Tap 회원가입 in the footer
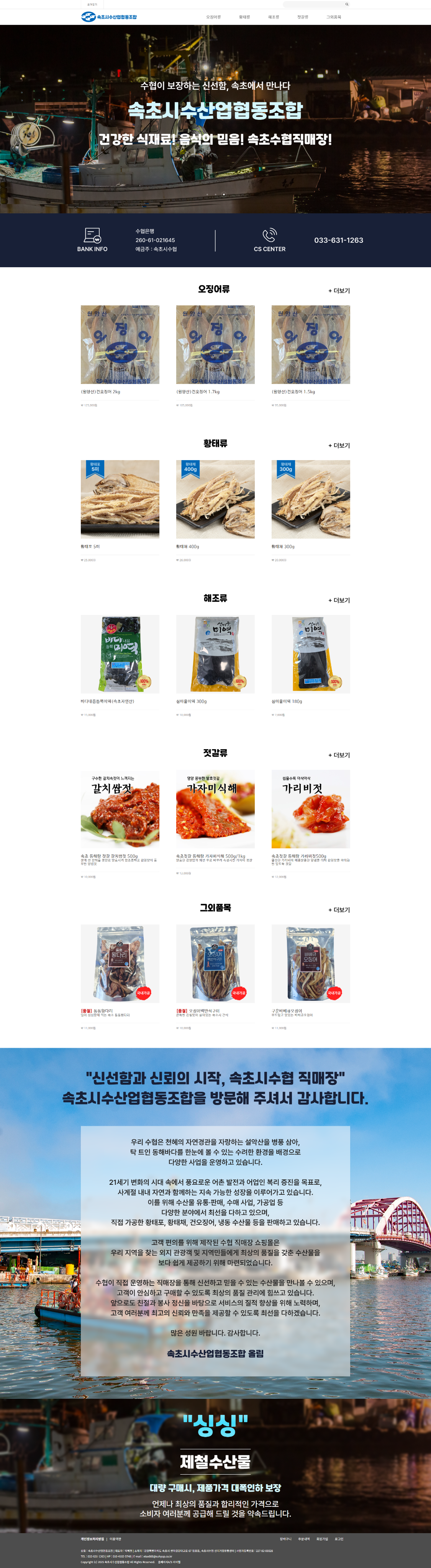 tap(322, 1539)
